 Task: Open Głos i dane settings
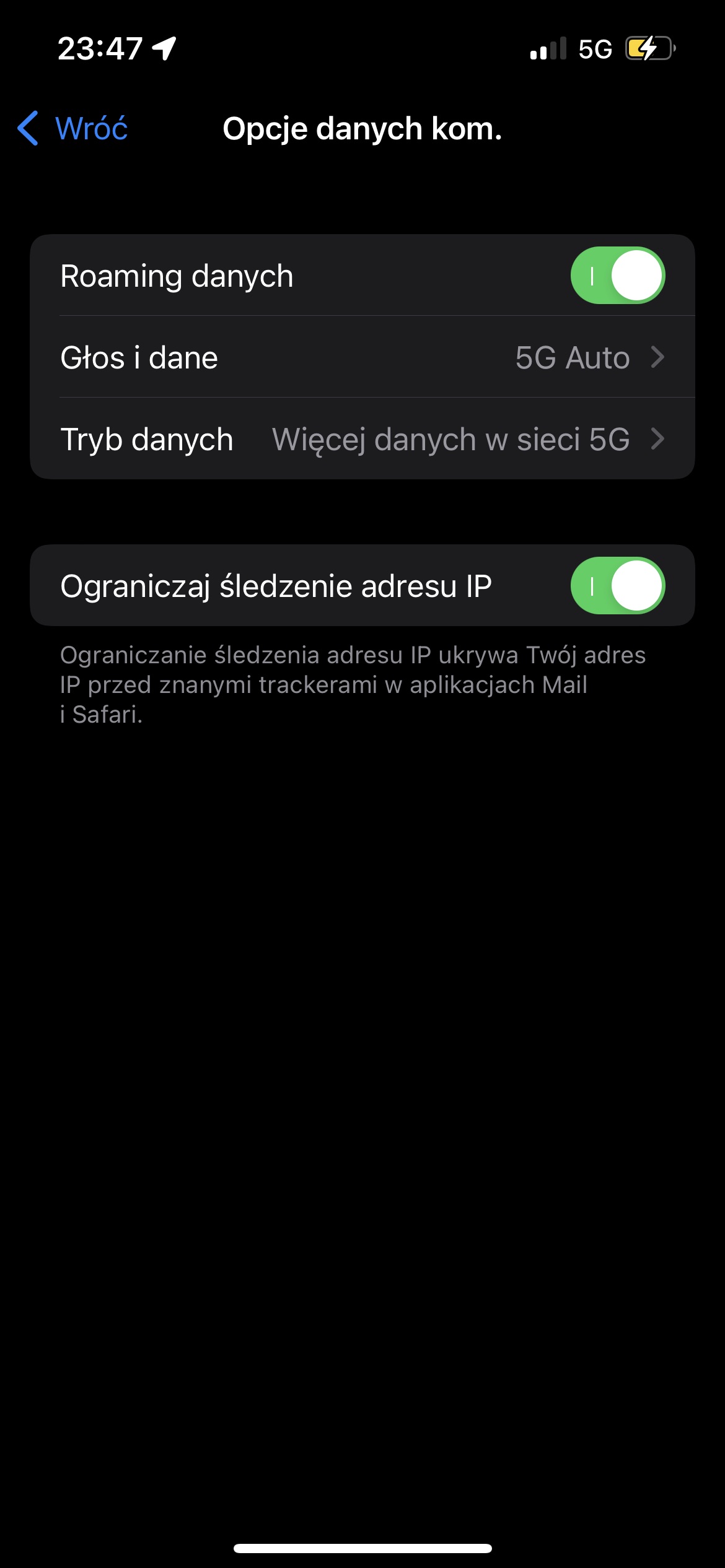pyautogui.click(x=362, y=357)
